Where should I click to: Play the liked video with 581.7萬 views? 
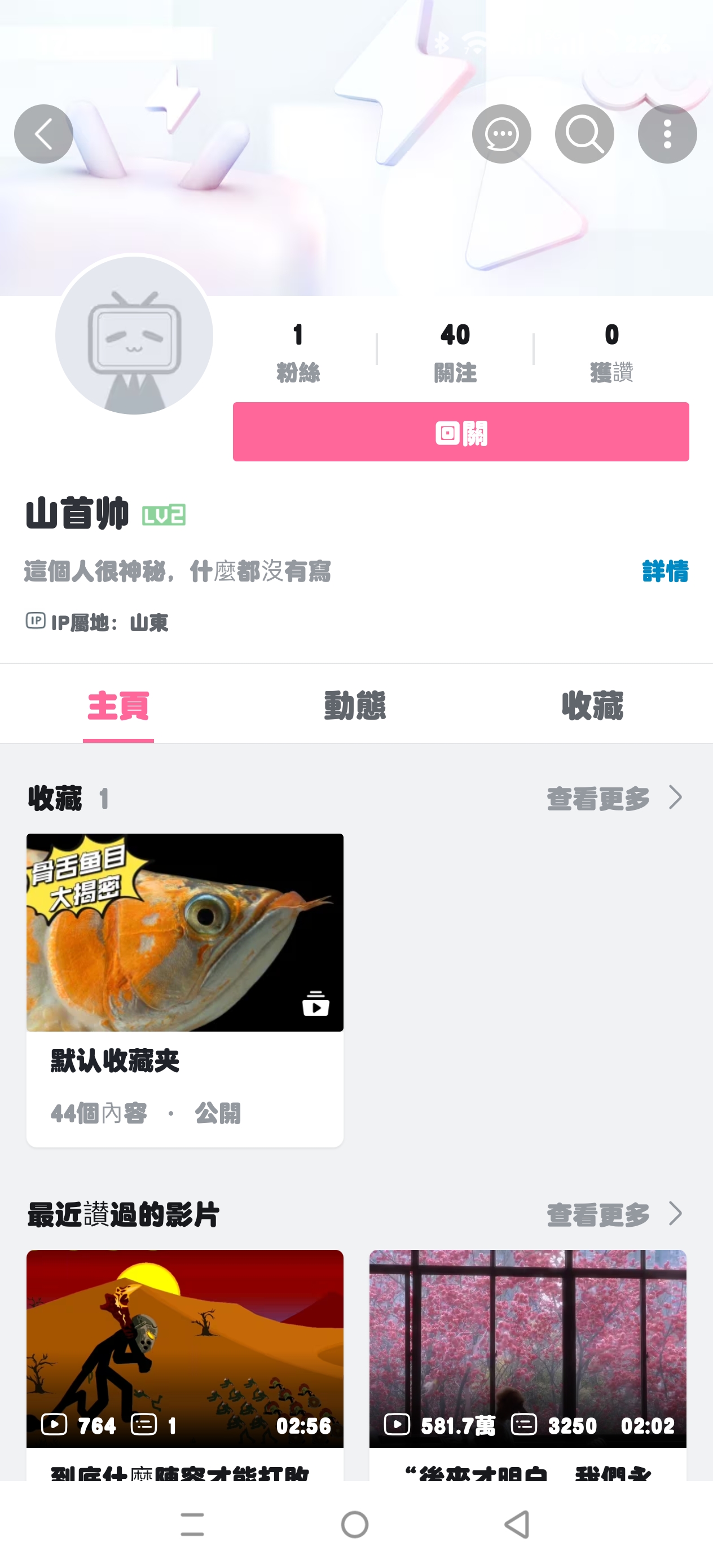coord(527,1348)
